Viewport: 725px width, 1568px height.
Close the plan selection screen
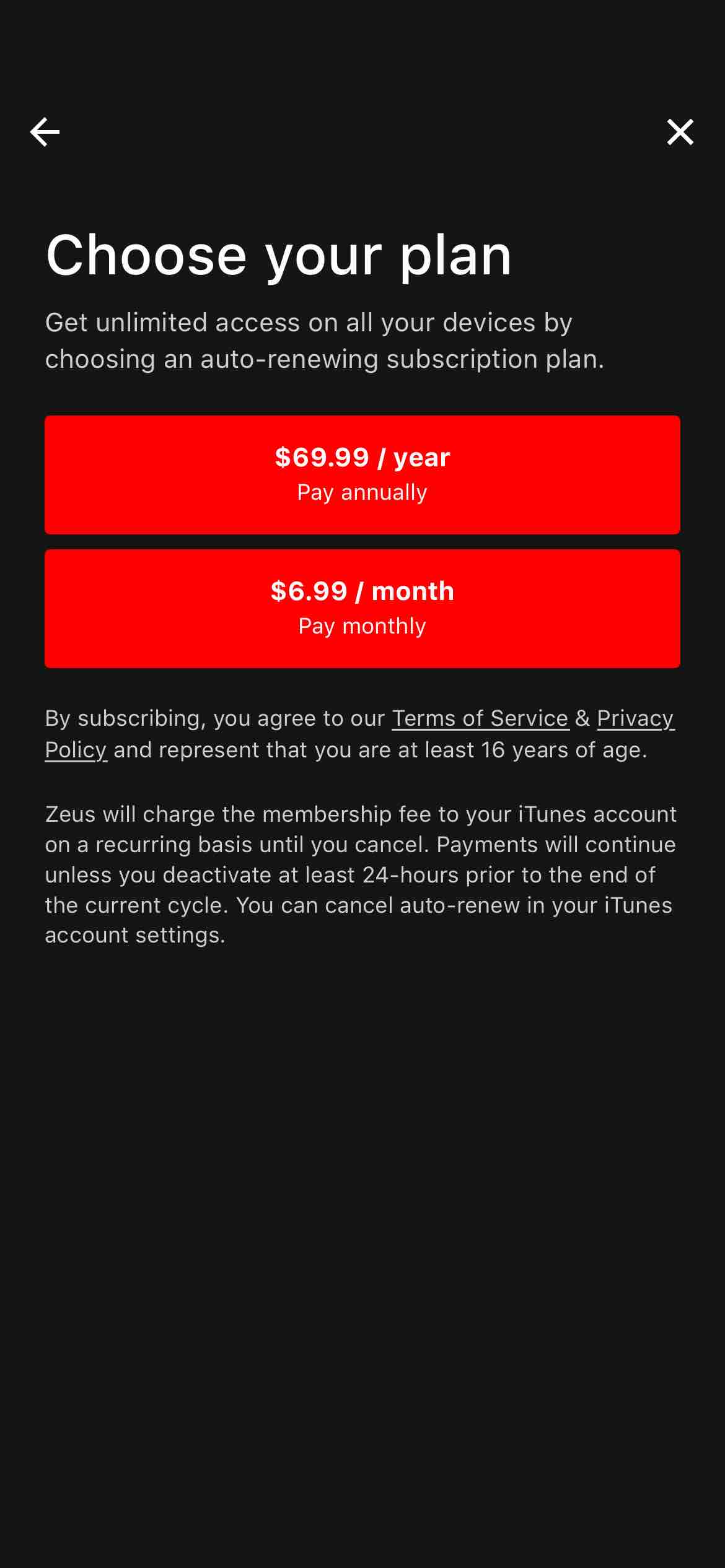point(680,132)
